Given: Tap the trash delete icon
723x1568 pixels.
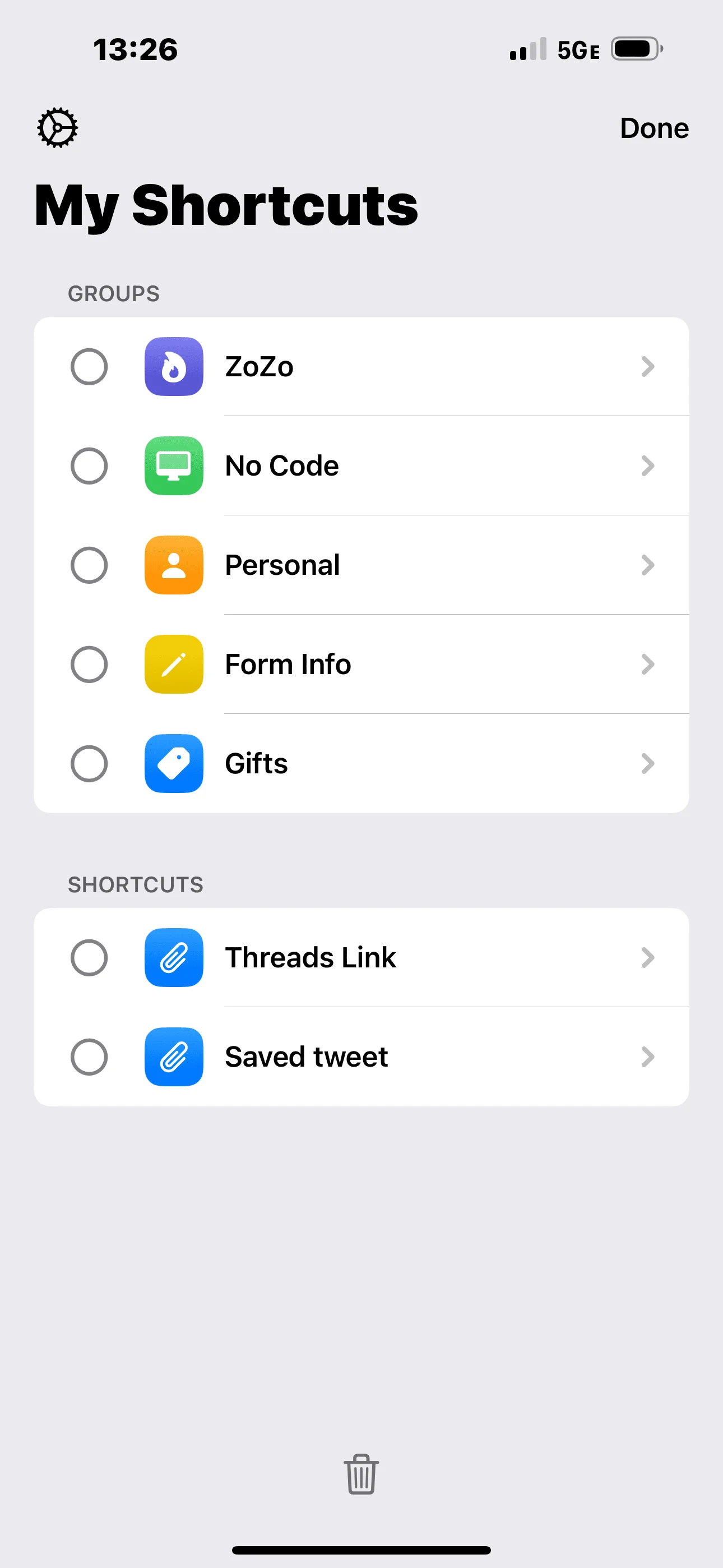Looking at the screenshot, I should point(361,1474).
